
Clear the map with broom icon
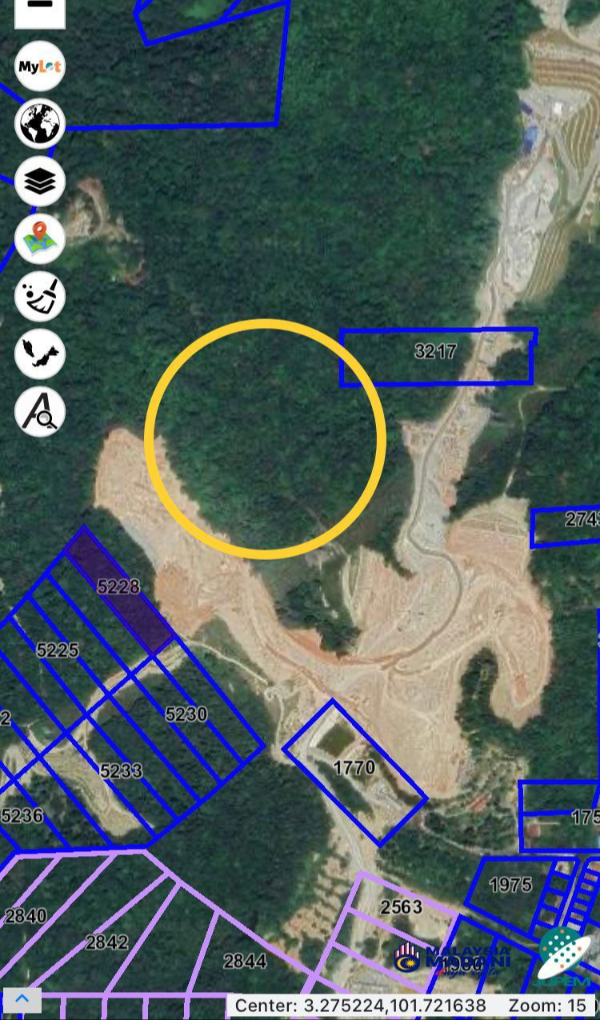(40, 296)
